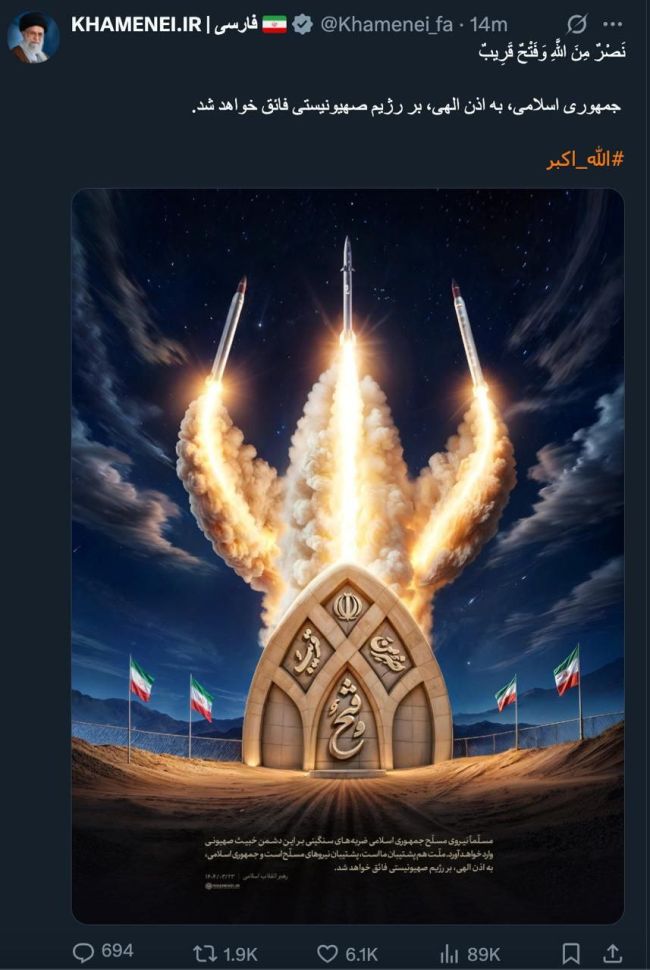Open the post's three-dot overflow menu

[615, 25]
